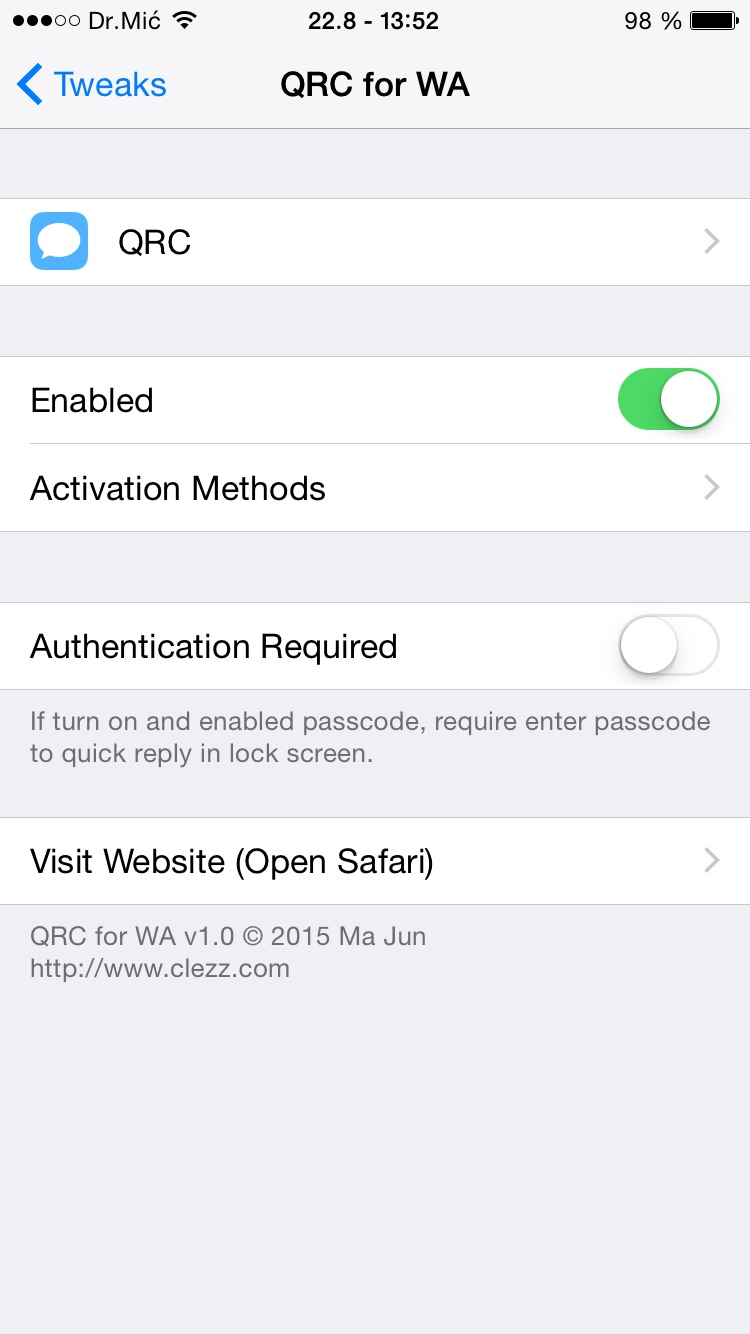Go back to Tweaks
The width and height of the screenshot is (750, 1334).
point(92,85)
